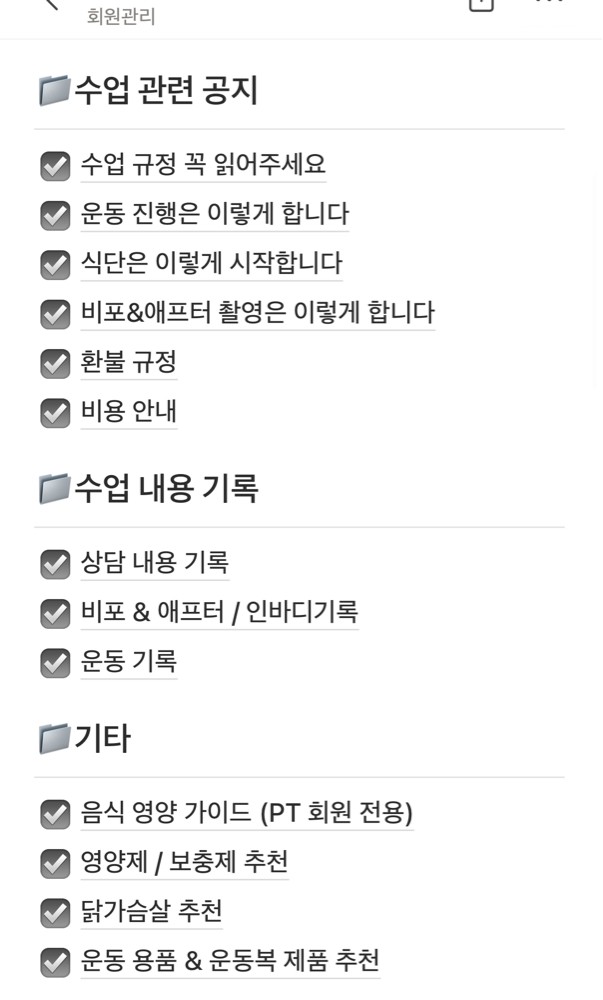Open the 식단은 이렇게 시작합니다 page link
Screen dimensions: 603x1000
[x=211, y=263]
